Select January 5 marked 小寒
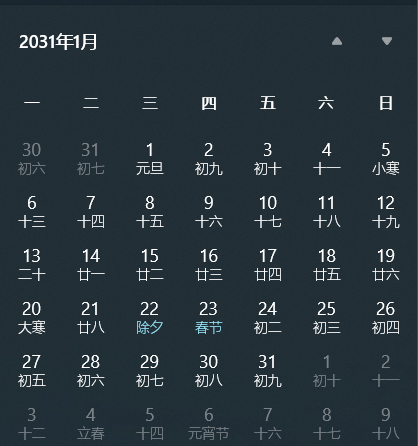 click(x=386, y=159)
